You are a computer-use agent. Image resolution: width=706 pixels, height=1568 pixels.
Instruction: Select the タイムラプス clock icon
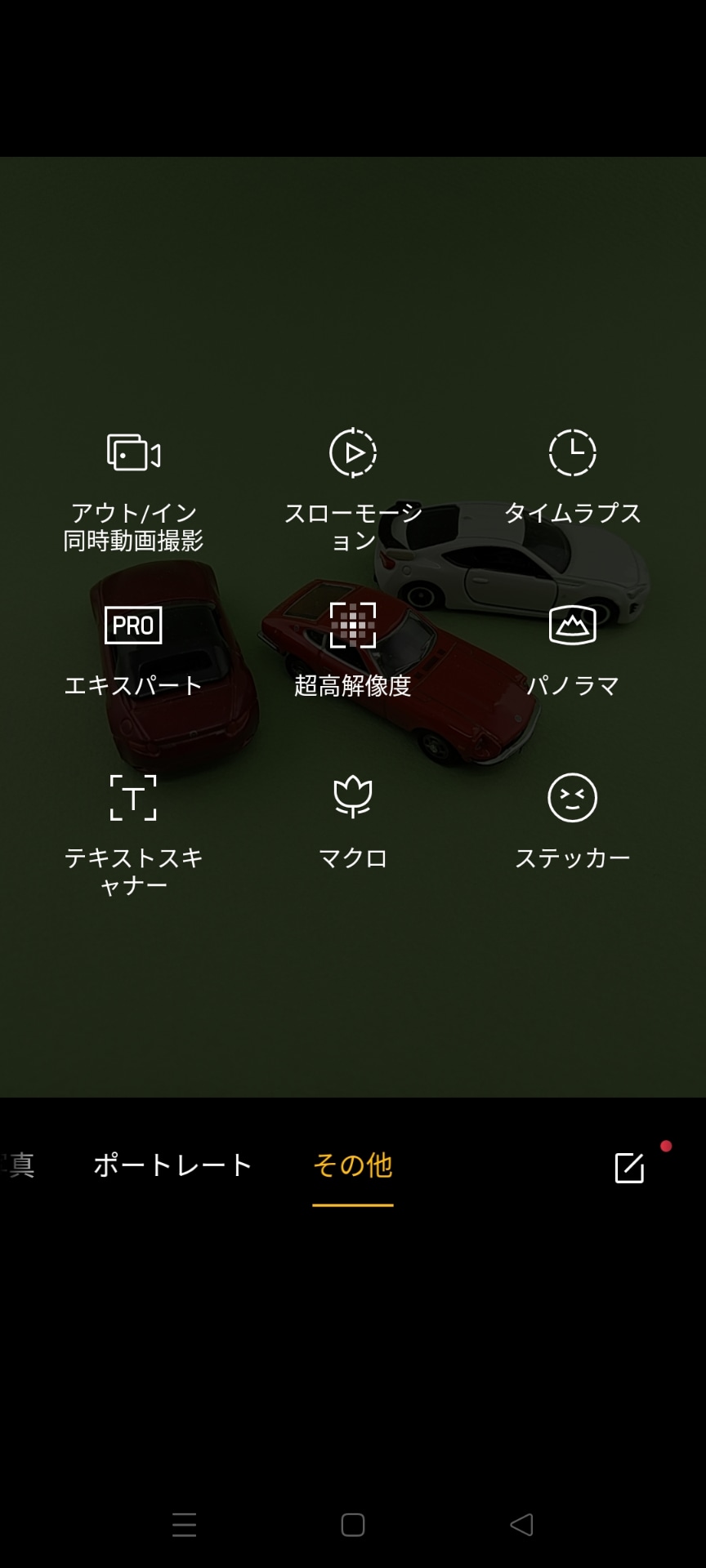572,454
